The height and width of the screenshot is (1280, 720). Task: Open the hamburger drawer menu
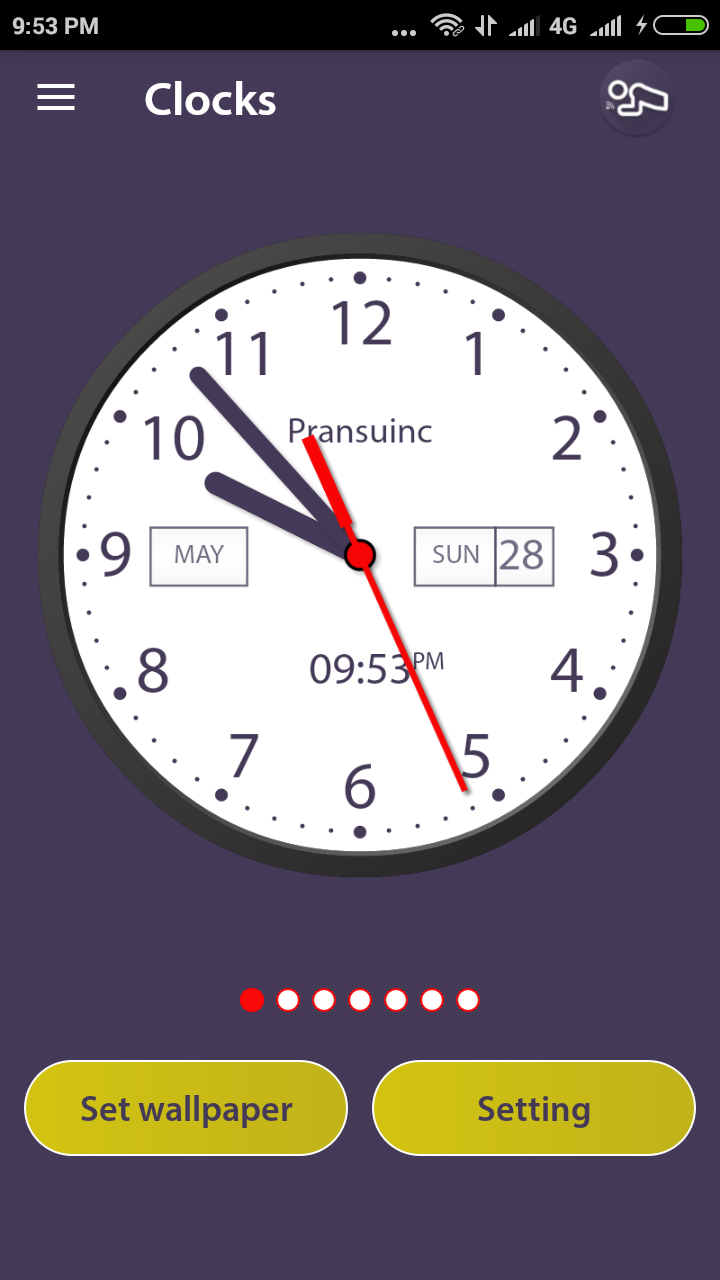[x=56, y=97]
